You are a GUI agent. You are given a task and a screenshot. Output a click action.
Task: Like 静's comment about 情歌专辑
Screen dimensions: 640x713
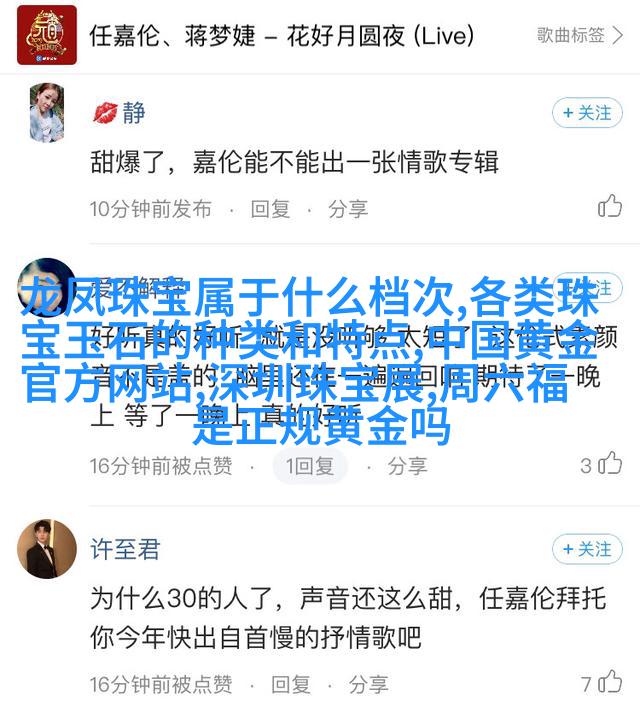[x=609, y=208]
